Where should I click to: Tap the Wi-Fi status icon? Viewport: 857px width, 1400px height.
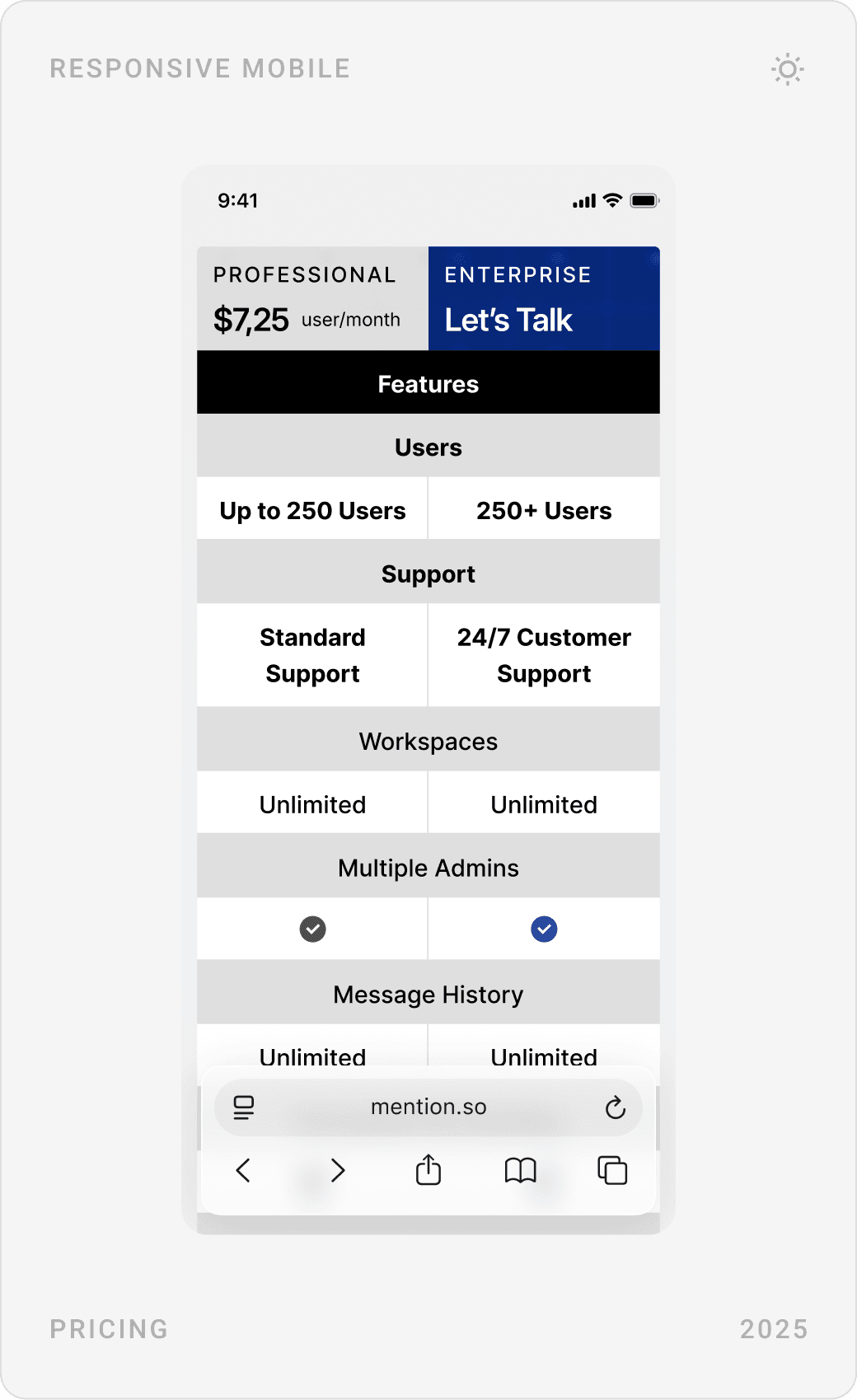pos(611,200)
